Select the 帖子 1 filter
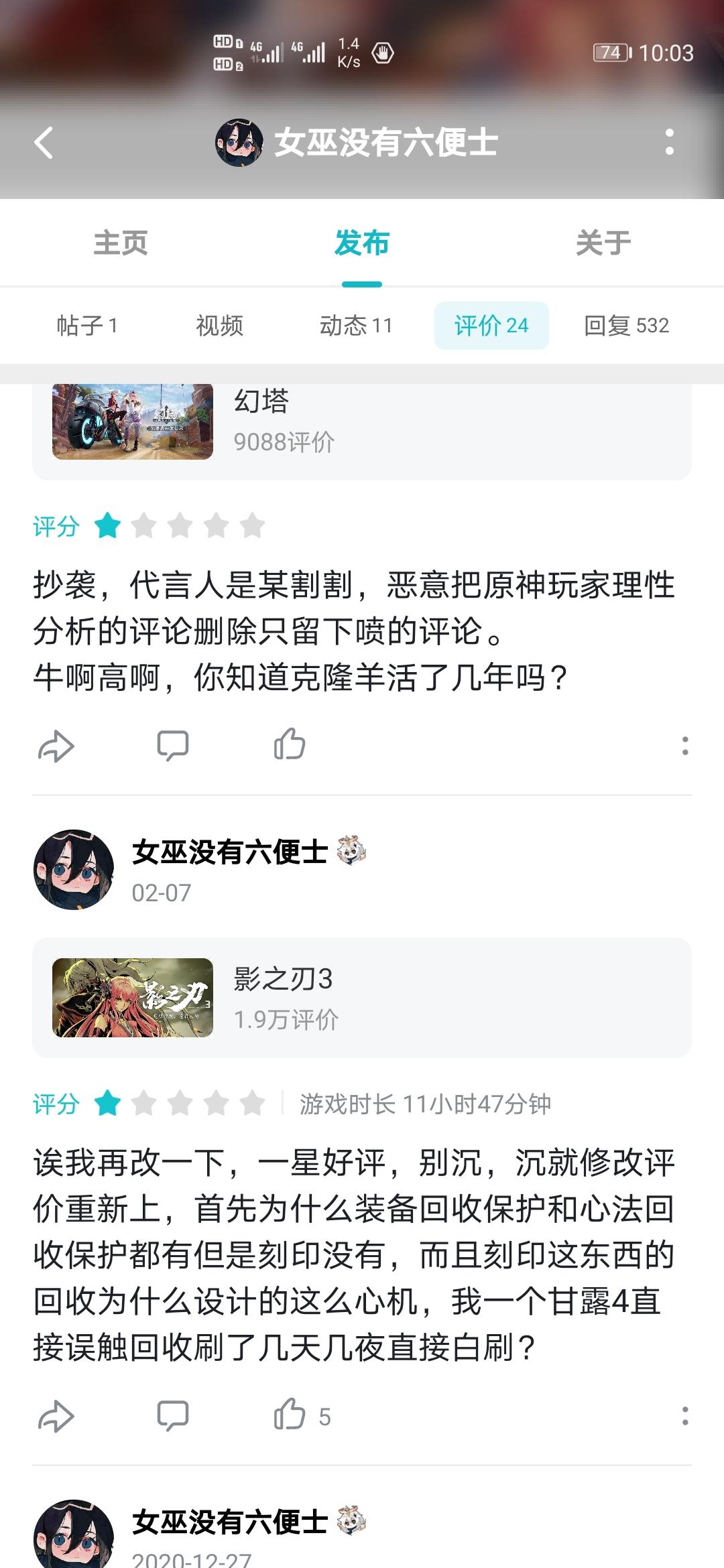This screenshot has height=1568, width=724. pyautogui.click(x=87, y=326)
